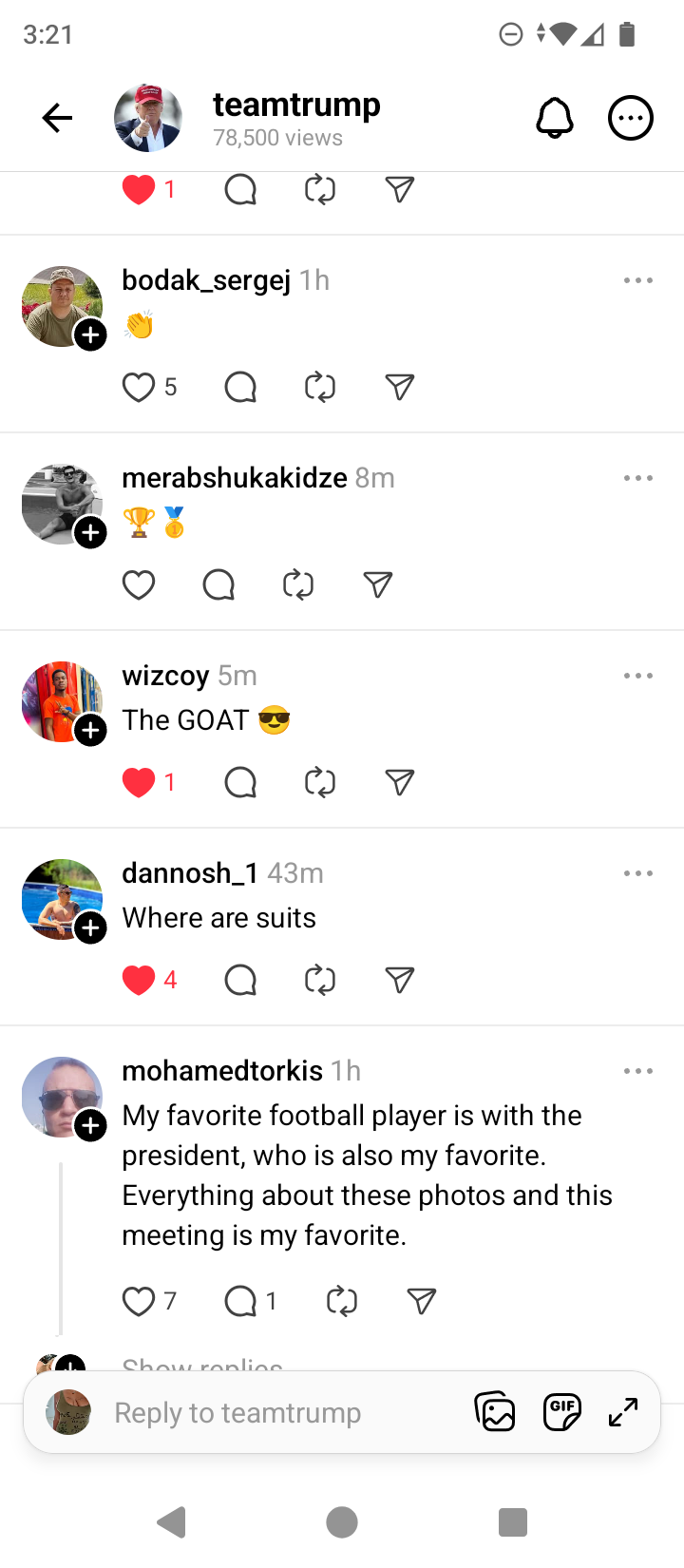
Task: Like bodak_sergej's clapping comment
Action: pyautogui.click(x=139, y=387)
